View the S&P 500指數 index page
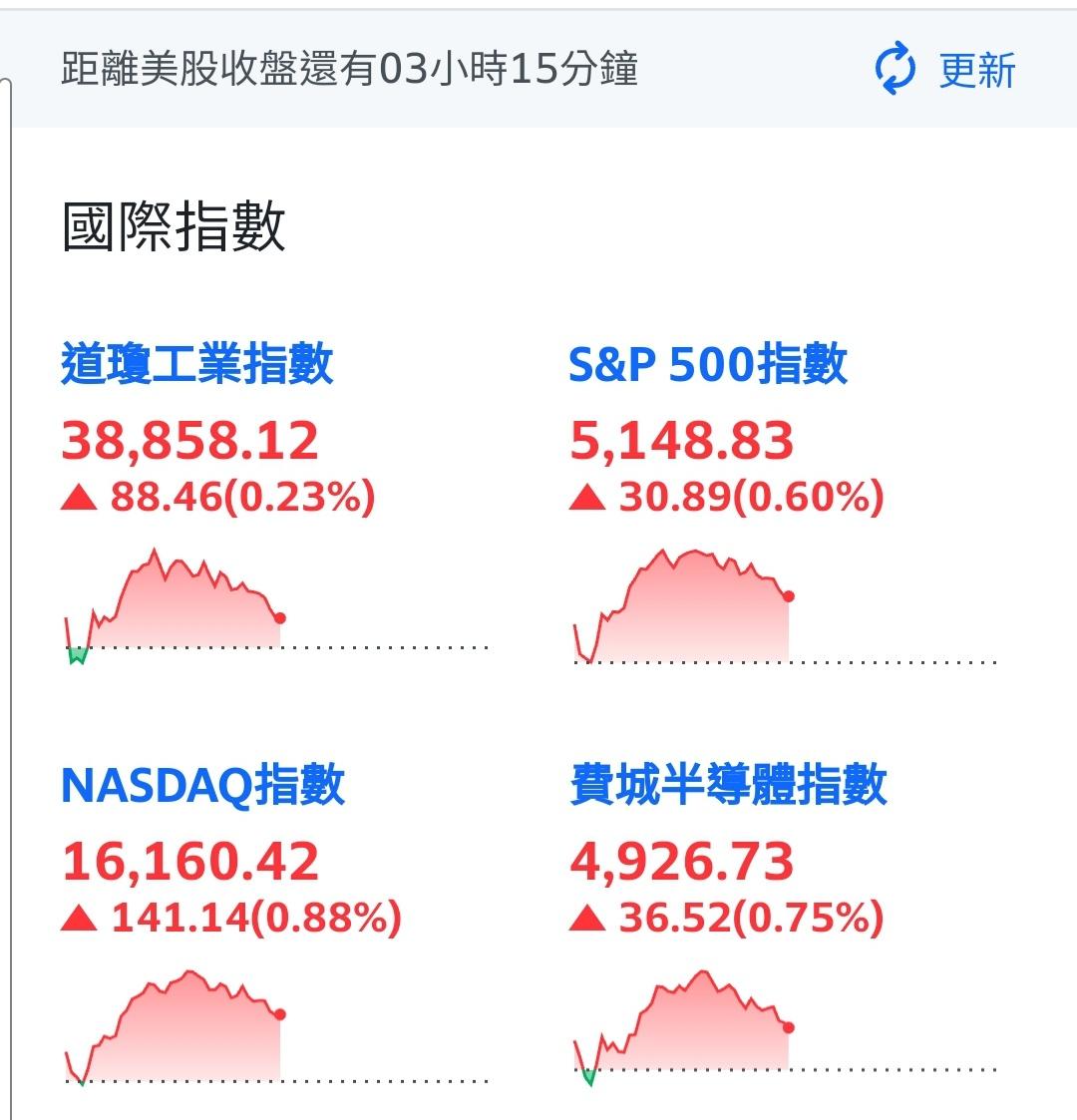 pyautogui.click(x=707, y=364)
